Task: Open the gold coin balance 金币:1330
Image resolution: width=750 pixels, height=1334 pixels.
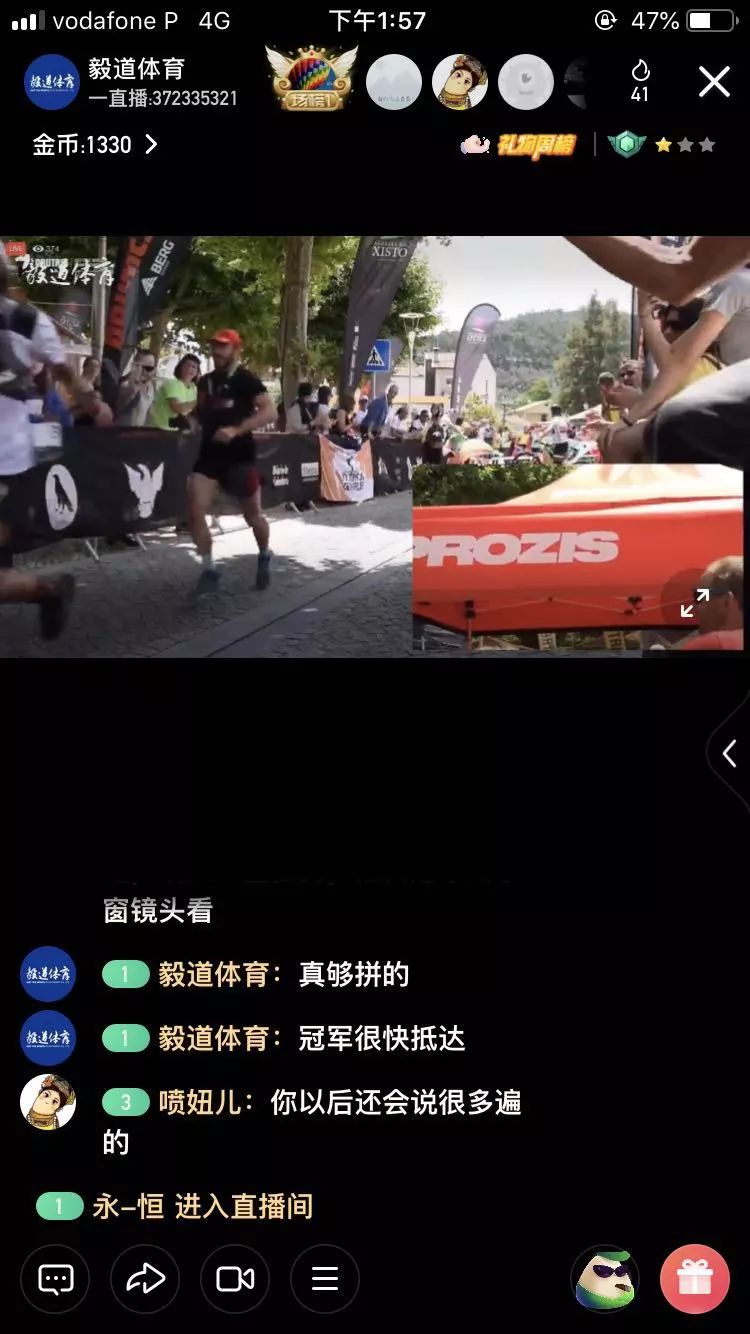Action: pos(94,145)
